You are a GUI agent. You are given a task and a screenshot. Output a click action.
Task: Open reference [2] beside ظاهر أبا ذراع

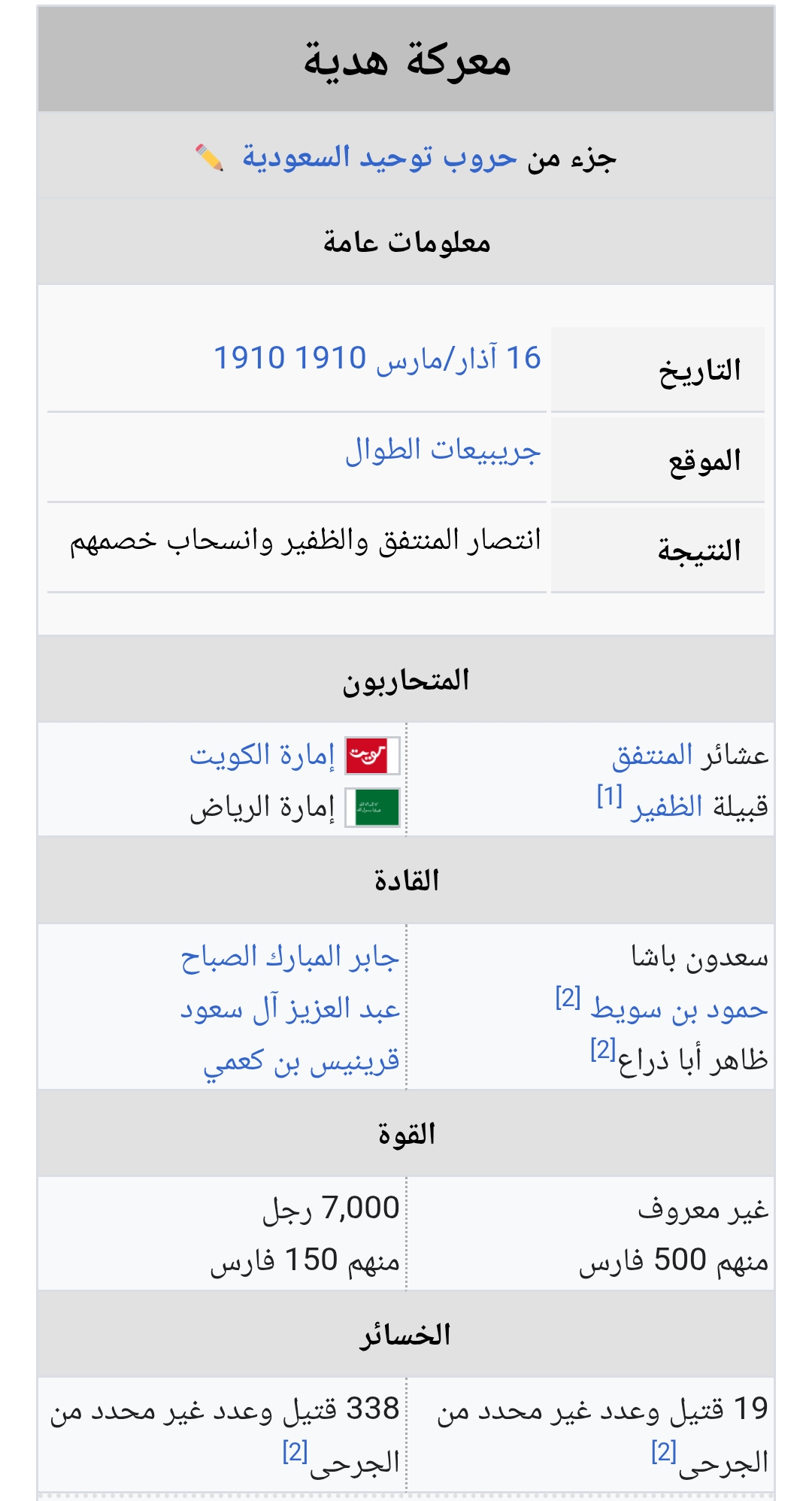pos(603,1049)
